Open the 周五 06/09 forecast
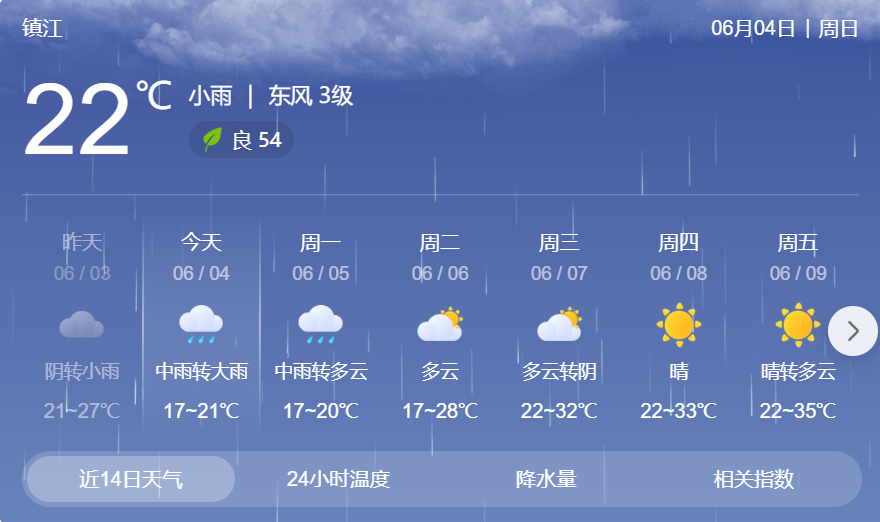The width and height of the screenshot is (880, 522). (x=797, y=326)
